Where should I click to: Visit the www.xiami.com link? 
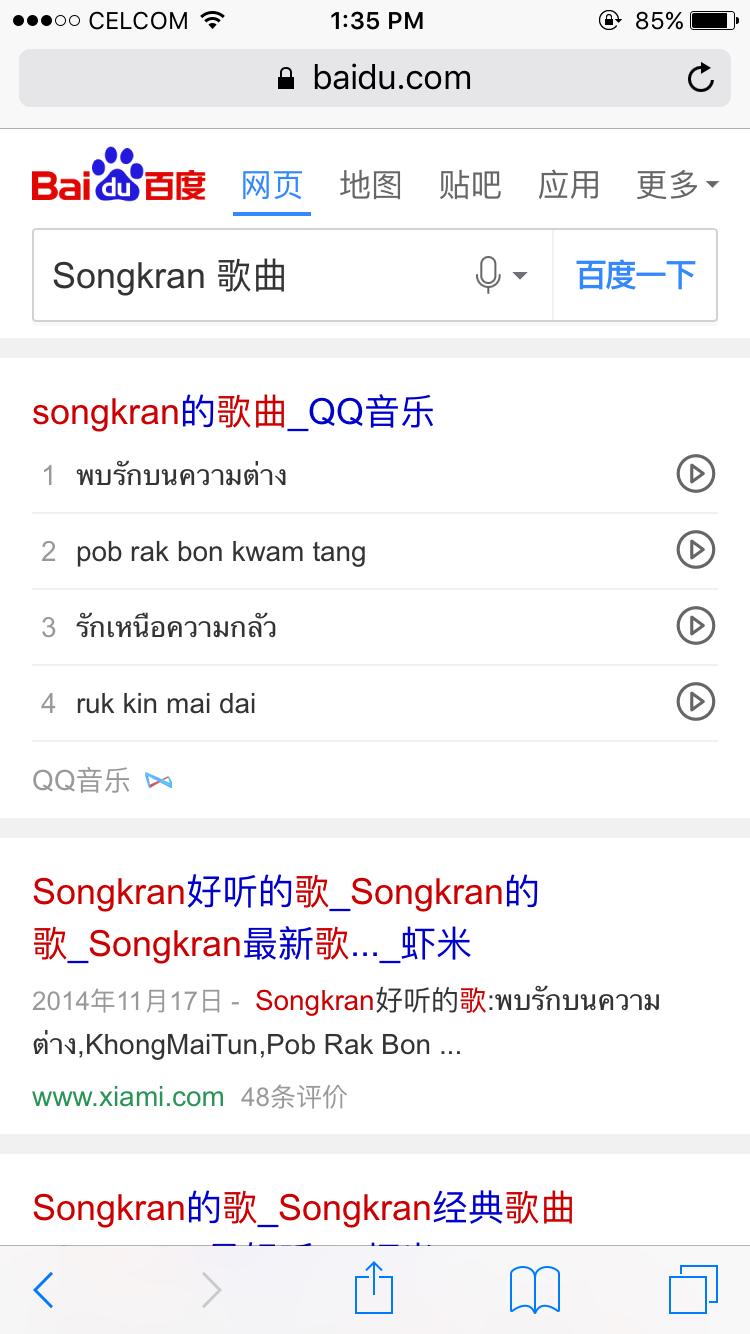coord(126,1096)
